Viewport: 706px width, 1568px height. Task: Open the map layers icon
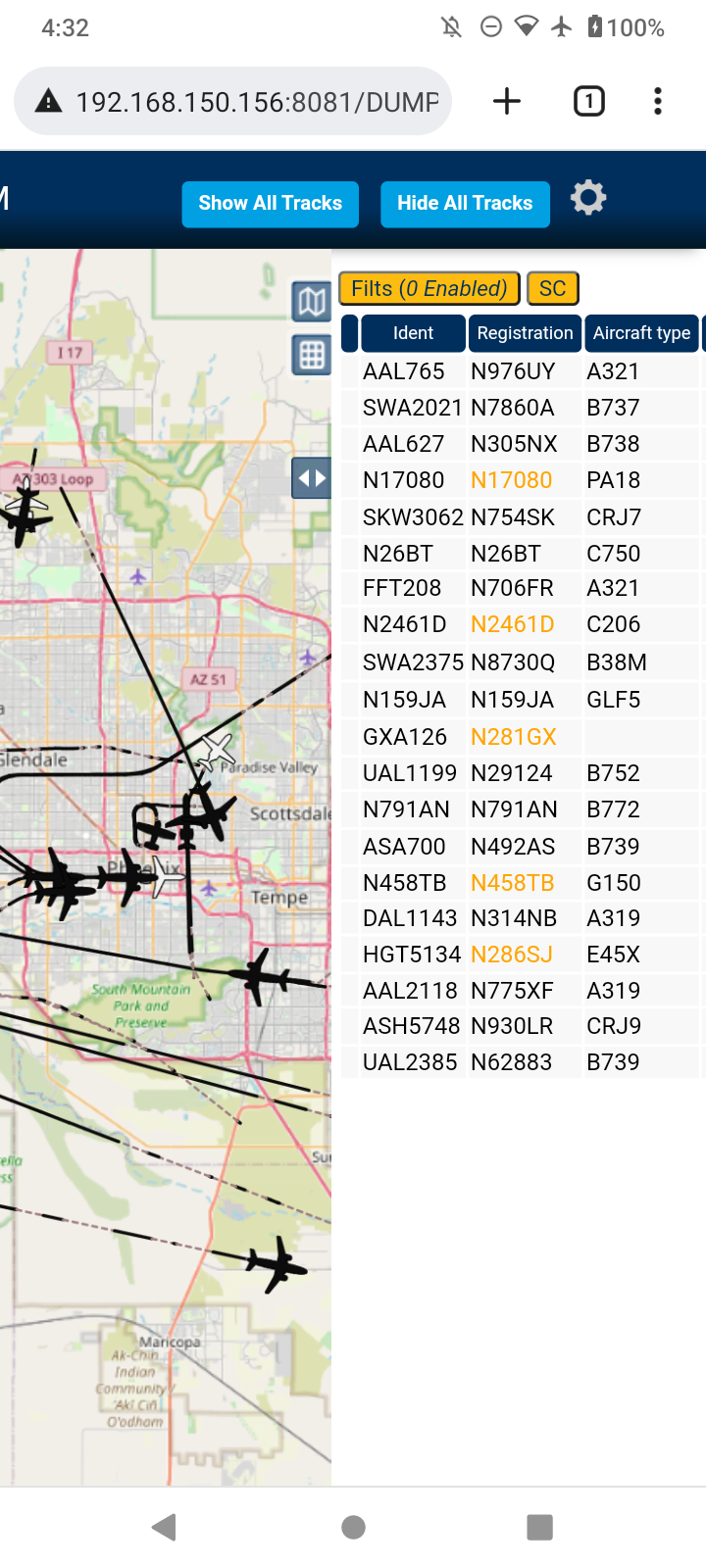click(312, 302)
